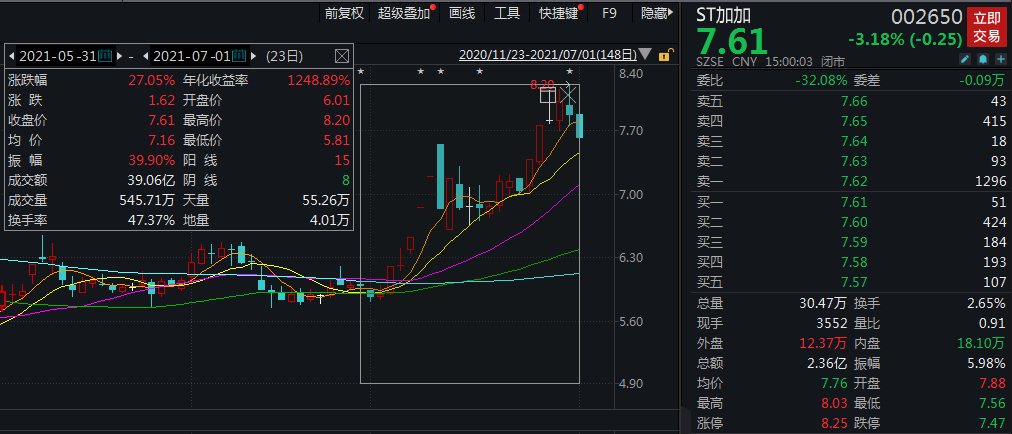Move the end date 2021-07-01 one day later
This screenshot has height=434, width=1012.
(252, 56)
